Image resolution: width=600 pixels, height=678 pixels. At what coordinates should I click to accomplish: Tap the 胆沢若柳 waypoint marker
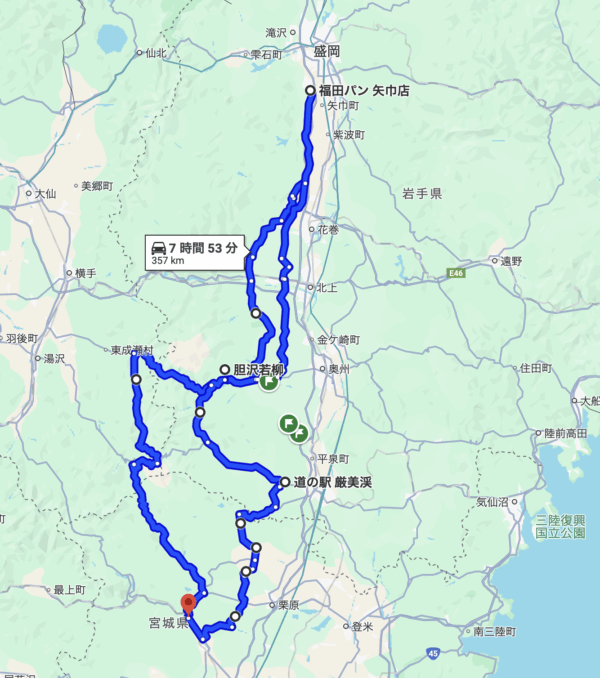pyautogui.click(x=225, y=369)
